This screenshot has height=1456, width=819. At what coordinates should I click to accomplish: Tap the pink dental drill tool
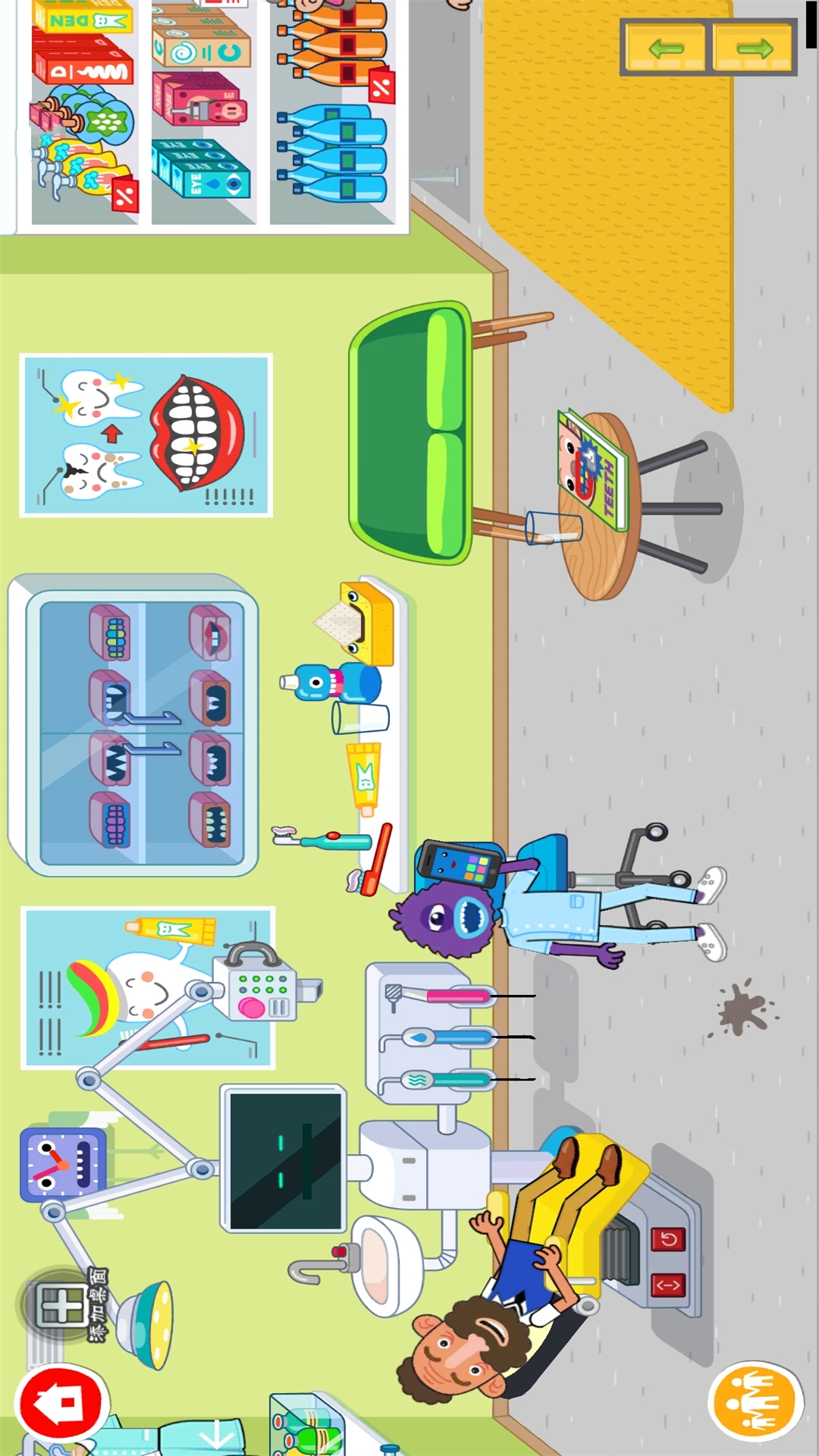[440, 995]
